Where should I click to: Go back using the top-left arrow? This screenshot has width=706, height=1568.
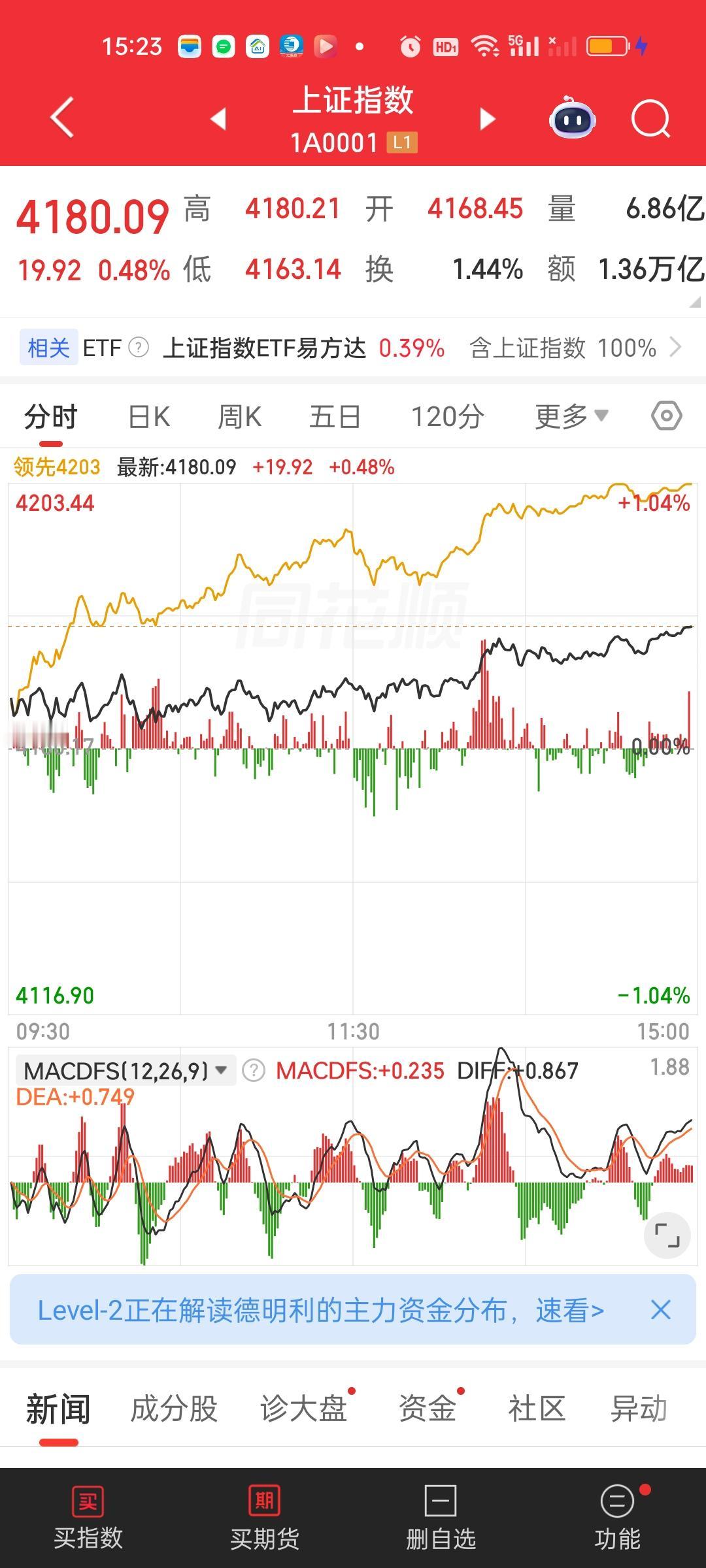62,118
